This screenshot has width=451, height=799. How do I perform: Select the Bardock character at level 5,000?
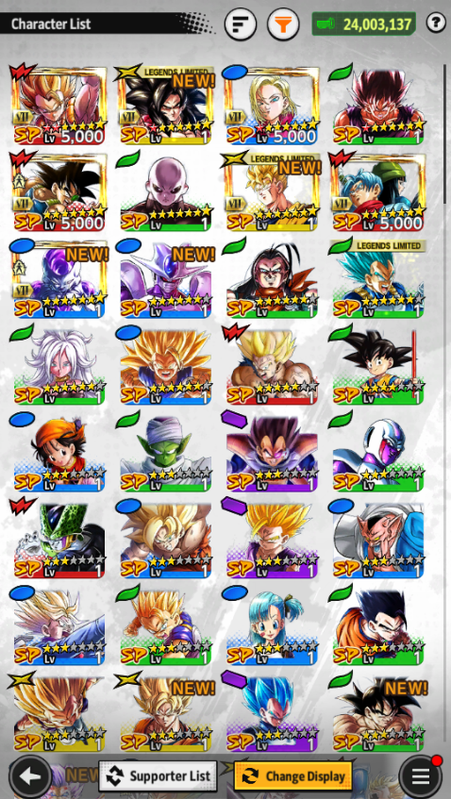point(59,193)
